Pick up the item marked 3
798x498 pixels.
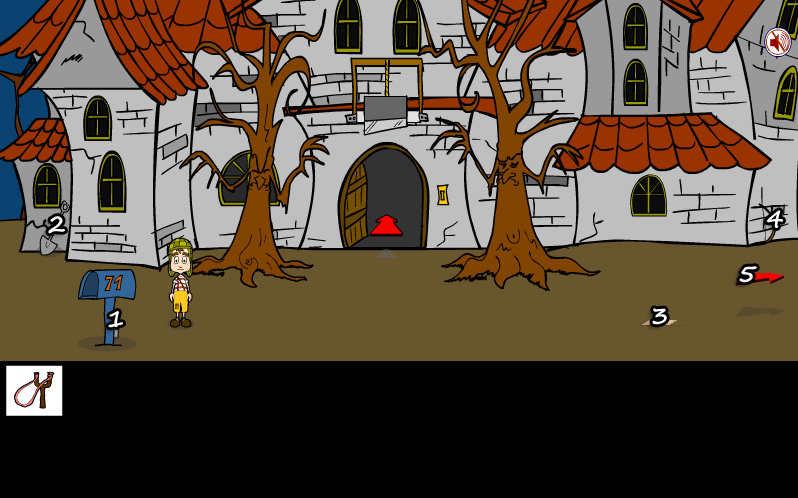[660, 320]
